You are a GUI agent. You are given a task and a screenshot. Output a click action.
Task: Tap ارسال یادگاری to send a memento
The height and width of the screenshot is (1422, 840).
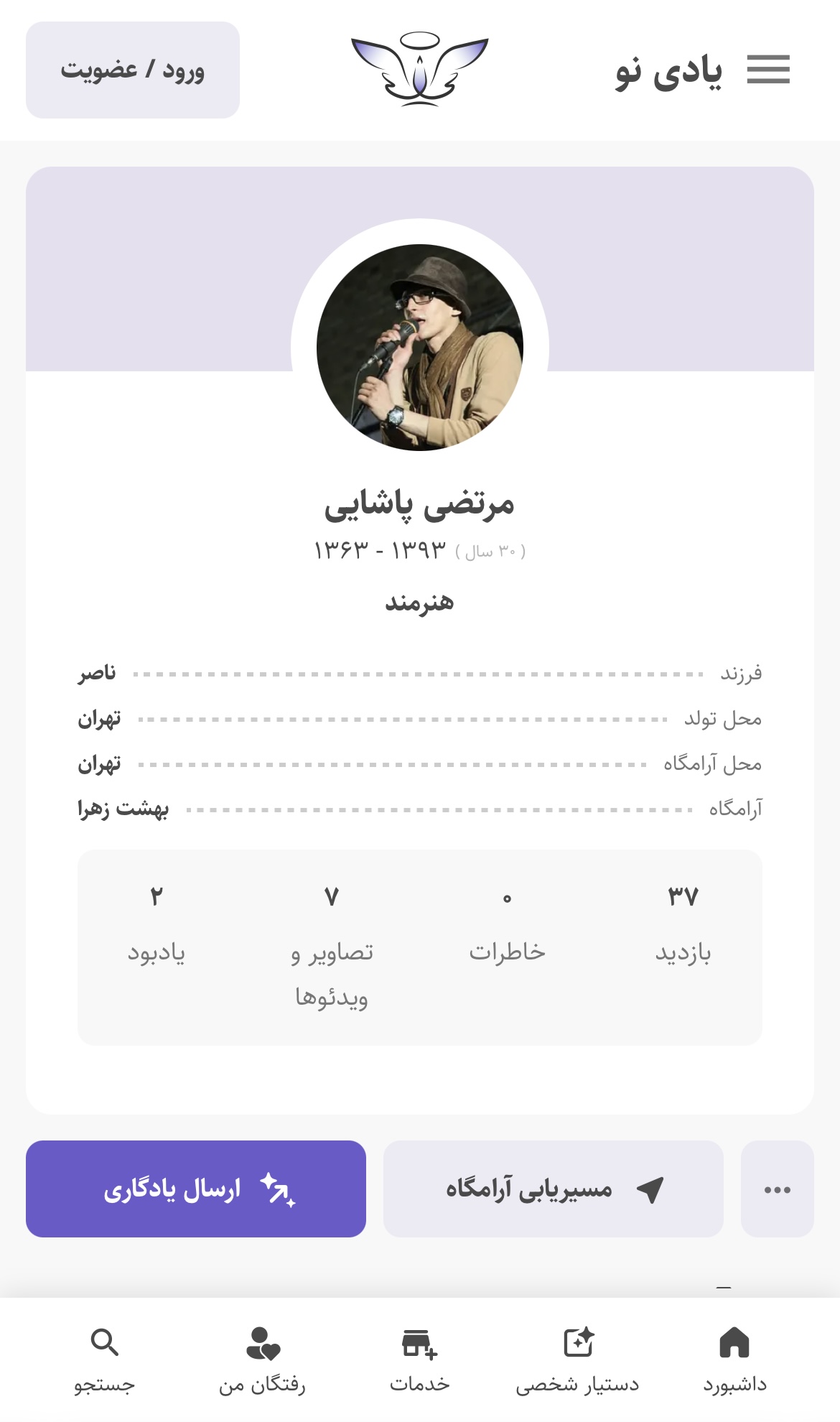point(196,1189)
